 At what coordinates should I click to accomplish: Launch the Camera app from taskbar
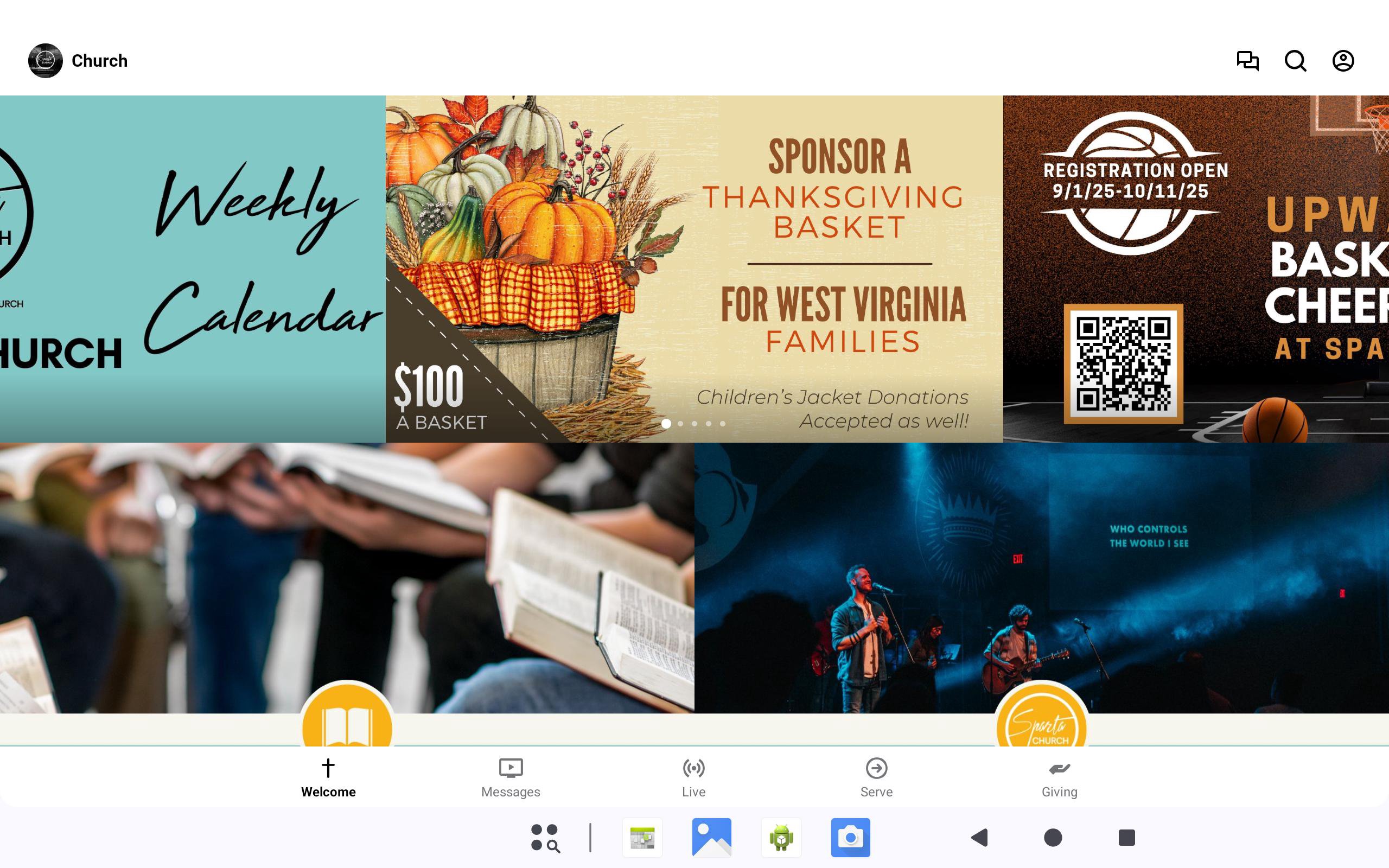tap(850, 838)
